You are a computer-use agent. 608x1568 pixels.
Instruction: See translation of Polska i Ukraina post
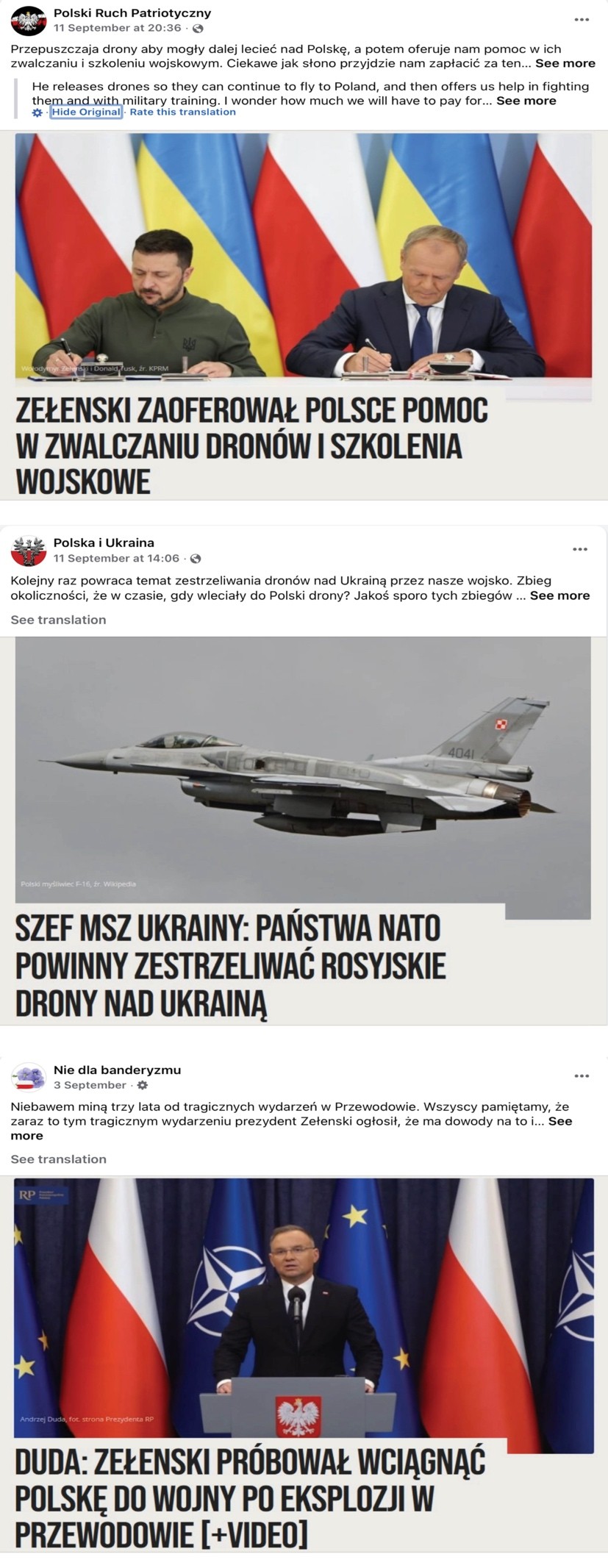point(58,620)
